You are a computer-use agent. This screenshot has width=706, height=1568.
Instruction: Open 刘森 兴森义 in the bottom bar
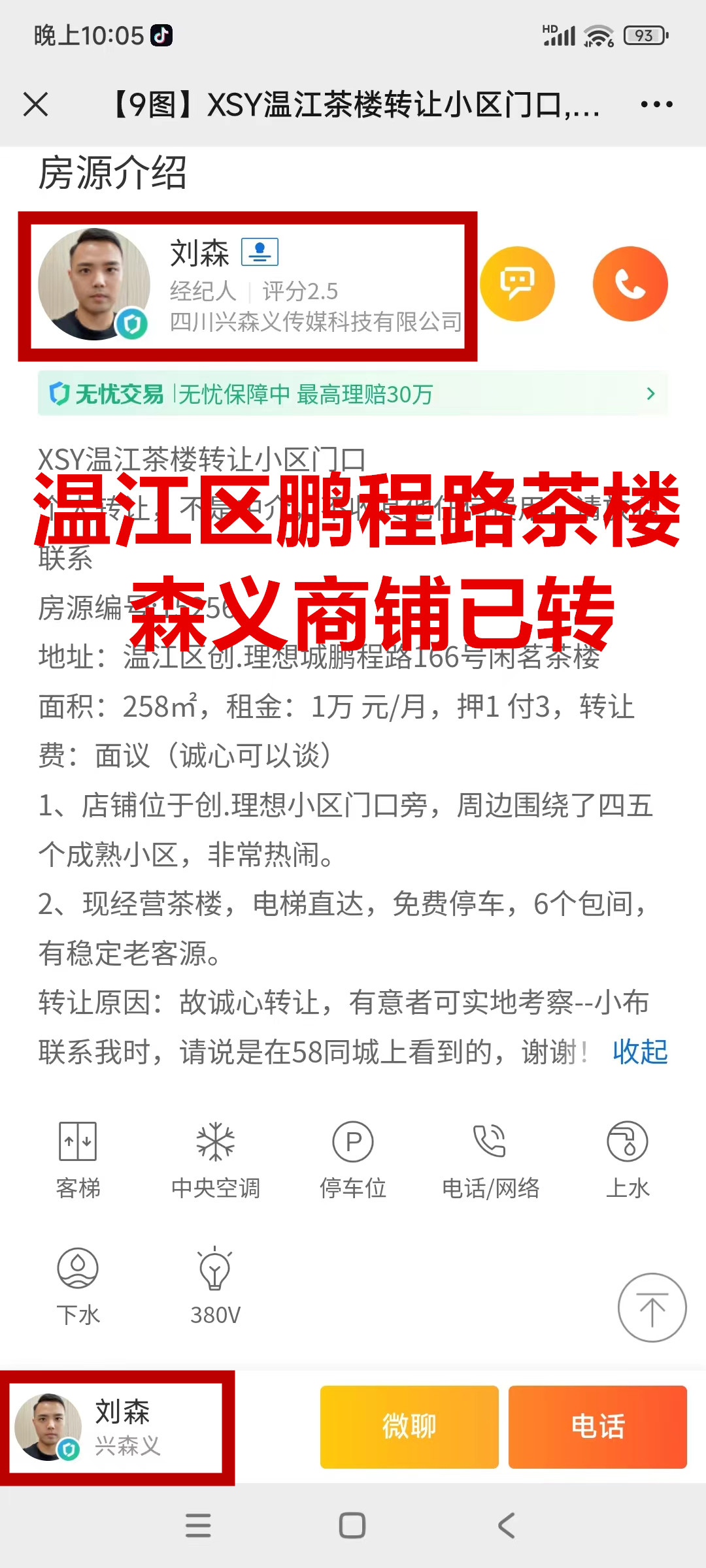(x=118, y=1428)
